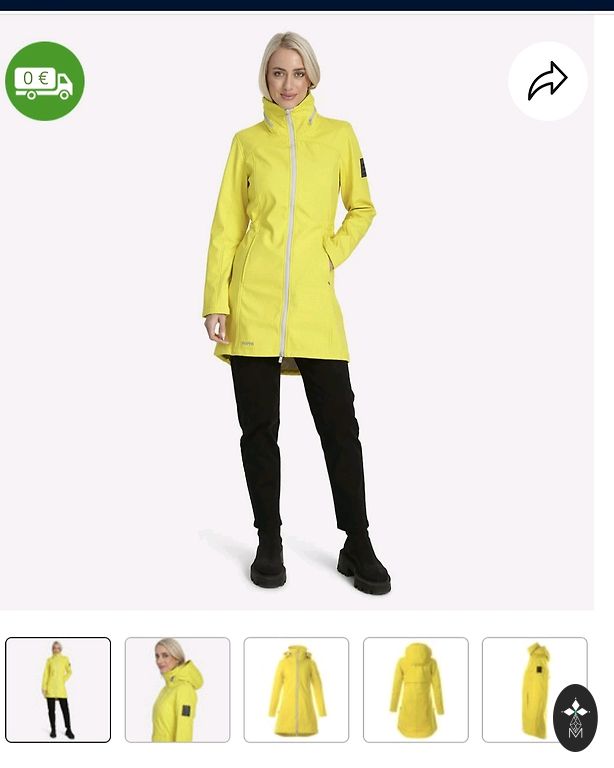The height and width of the screenshot is (768, 614).
Task: Select the first thumbnail with full-length model view
Action: [58, 690]
